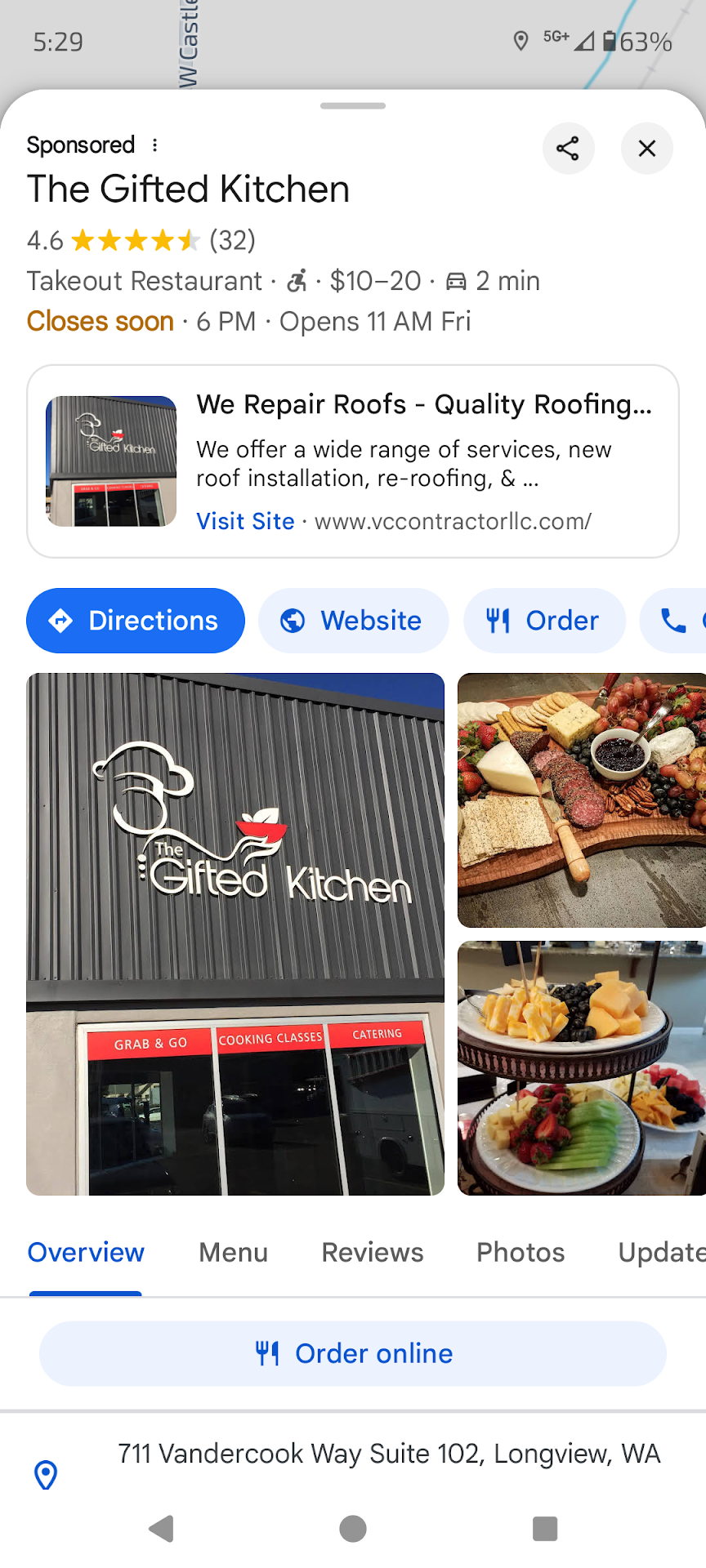
Task: View the charcuterie board photo
Action: click(x=581, y=800)
